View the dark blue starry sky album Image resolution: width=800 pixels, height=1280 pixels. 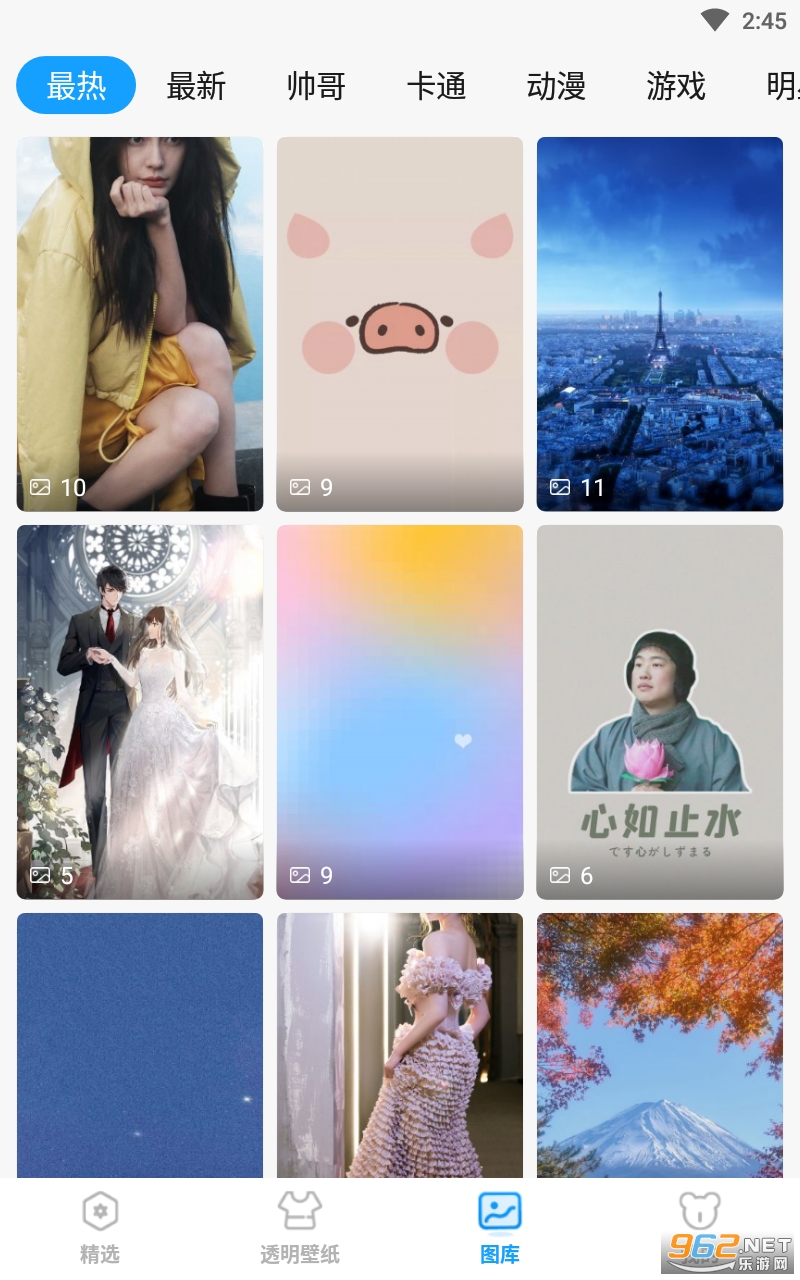[140, 1044]
